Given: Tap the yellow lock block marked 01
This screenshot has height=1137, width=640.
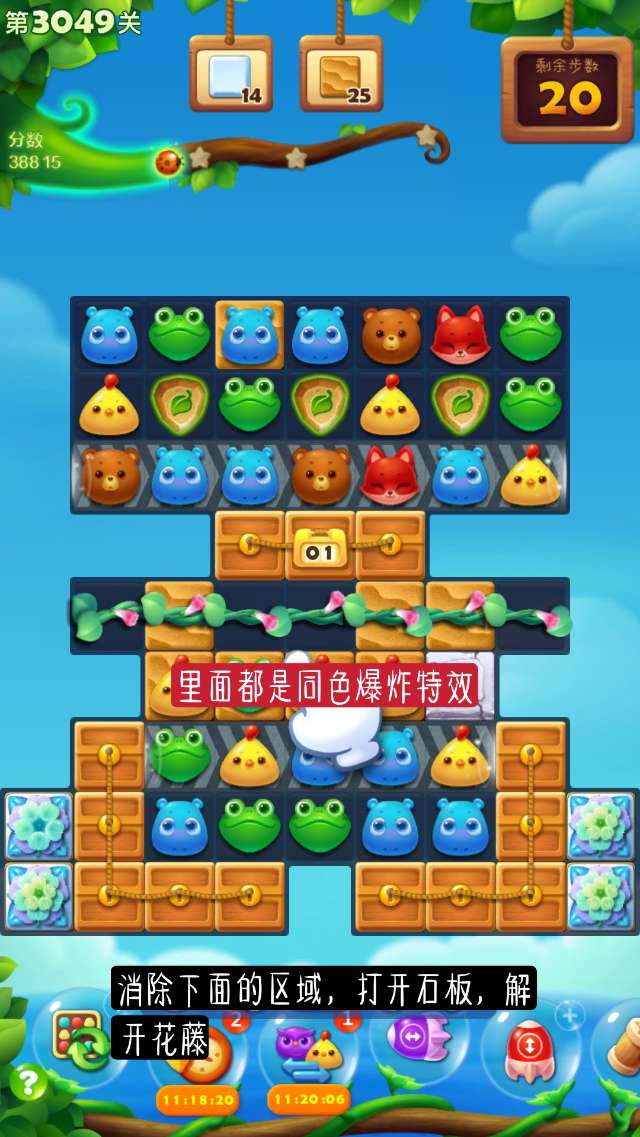Looking at the screenshot, I should [x=320, y=546].
